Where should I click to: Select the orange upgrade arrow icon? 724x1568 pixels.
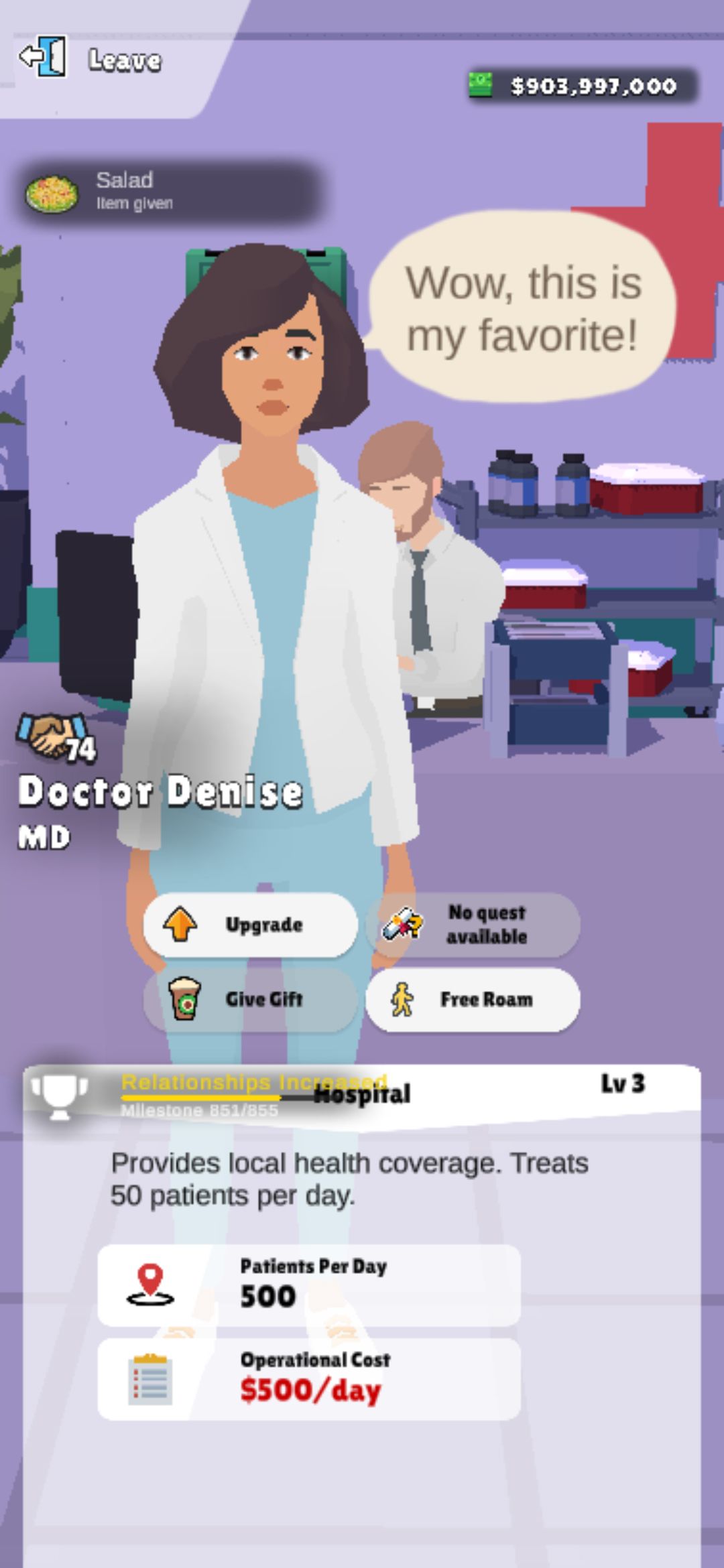point(180,923)
